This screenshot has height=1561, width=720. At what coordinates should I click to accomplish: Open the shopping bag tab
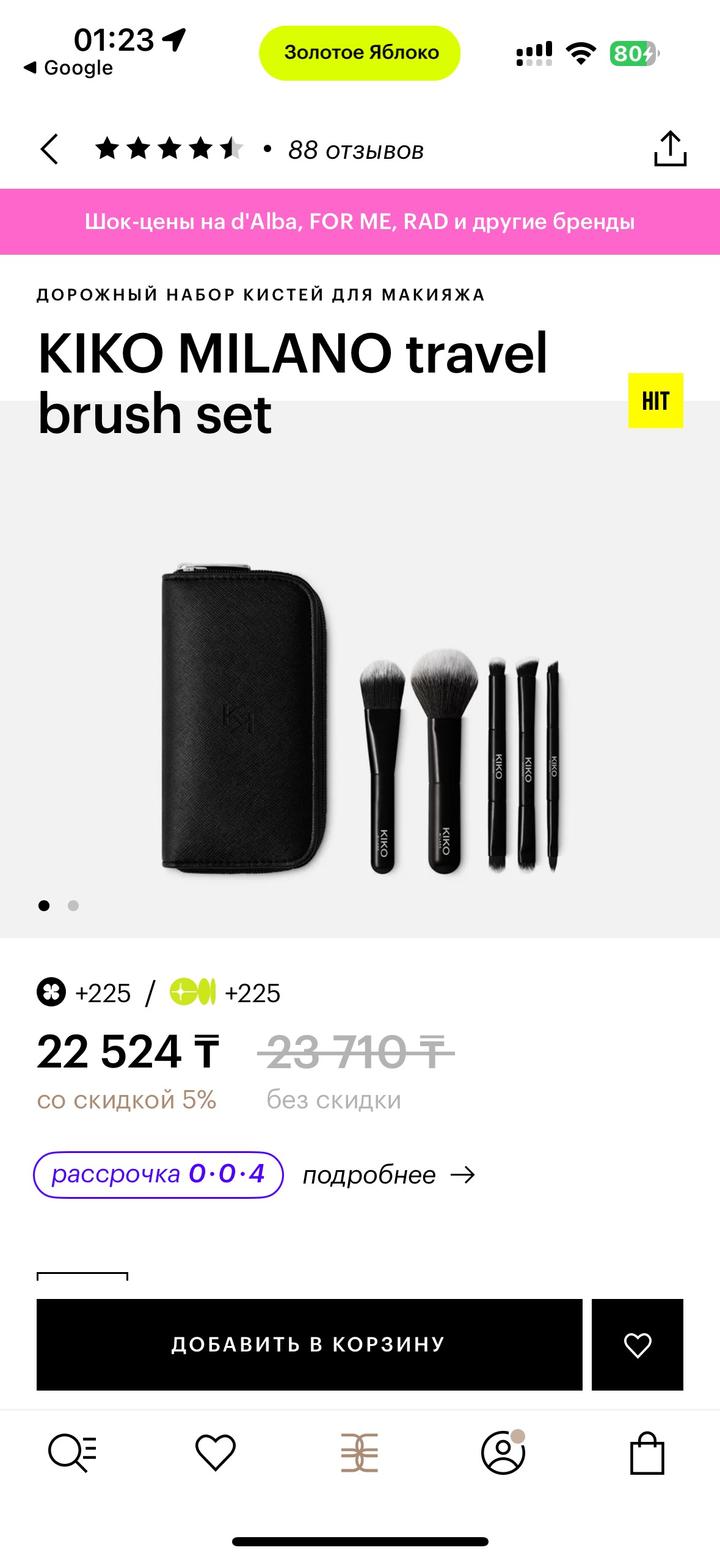(x=647, y=1452)
